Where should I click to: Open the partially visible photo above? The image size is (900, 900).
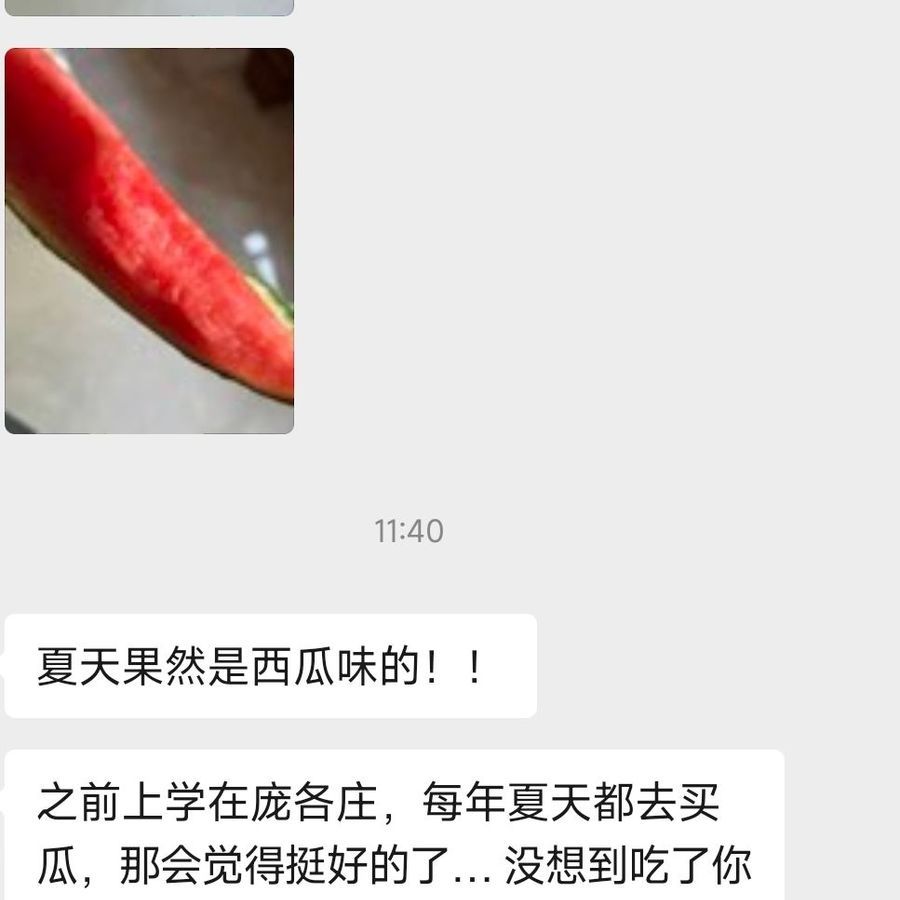(149, 6)
